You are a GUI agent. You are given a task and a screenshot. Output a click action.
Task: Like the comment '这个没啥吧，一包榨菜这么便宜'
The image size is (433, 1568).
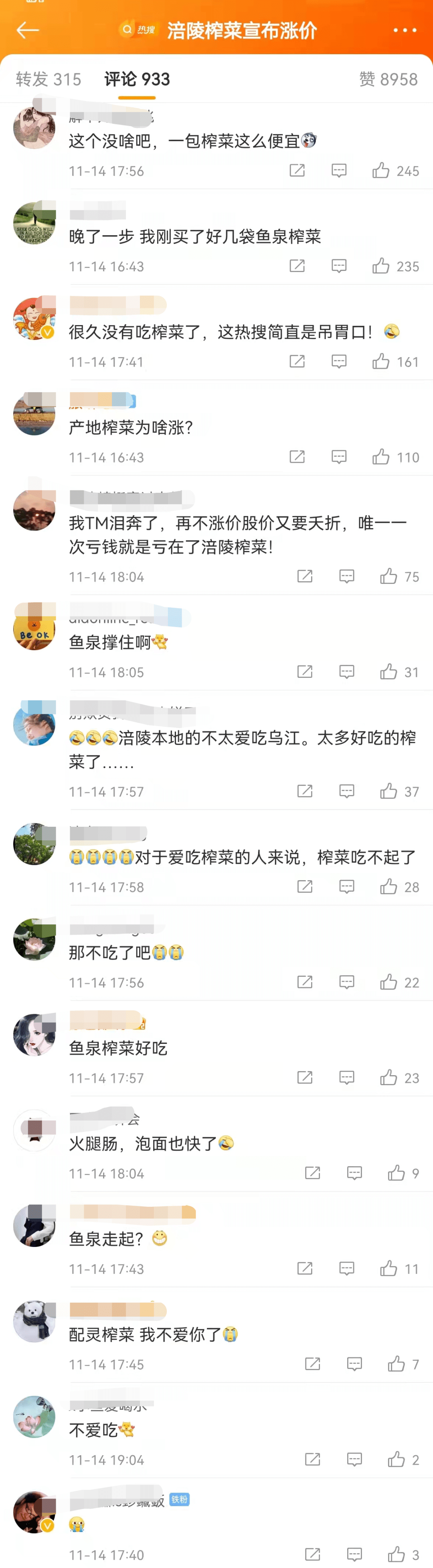381,171
